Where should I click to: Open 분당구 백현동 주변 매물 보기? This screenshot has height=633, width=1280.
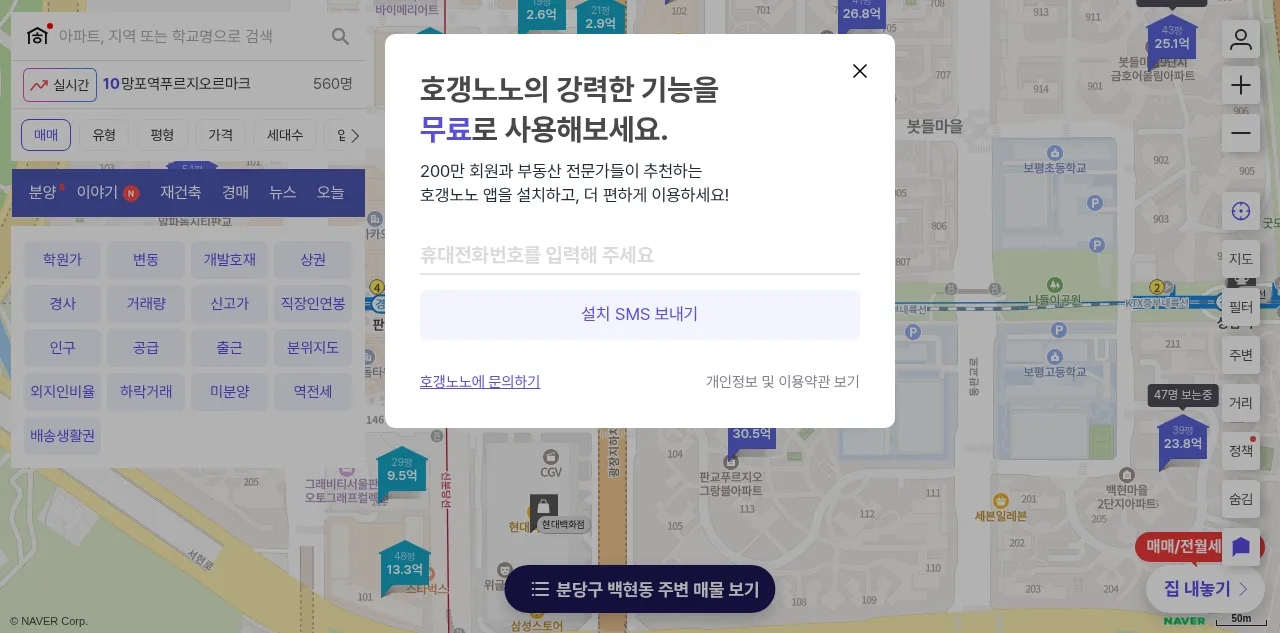640,589
